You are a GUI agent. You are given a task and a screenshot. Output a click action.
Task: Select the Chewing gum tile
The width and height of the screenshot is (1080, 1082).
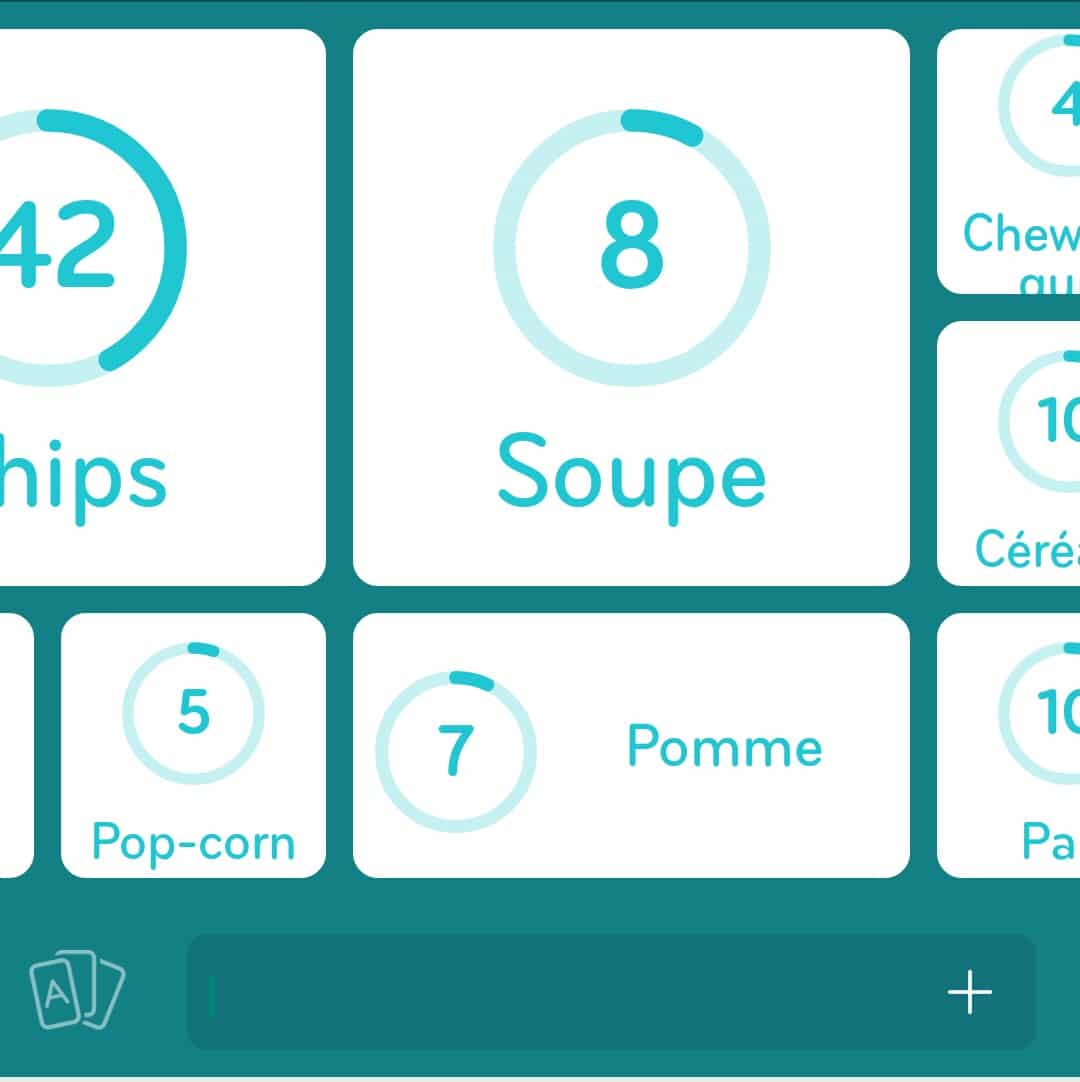click(x=1010, y=160)
